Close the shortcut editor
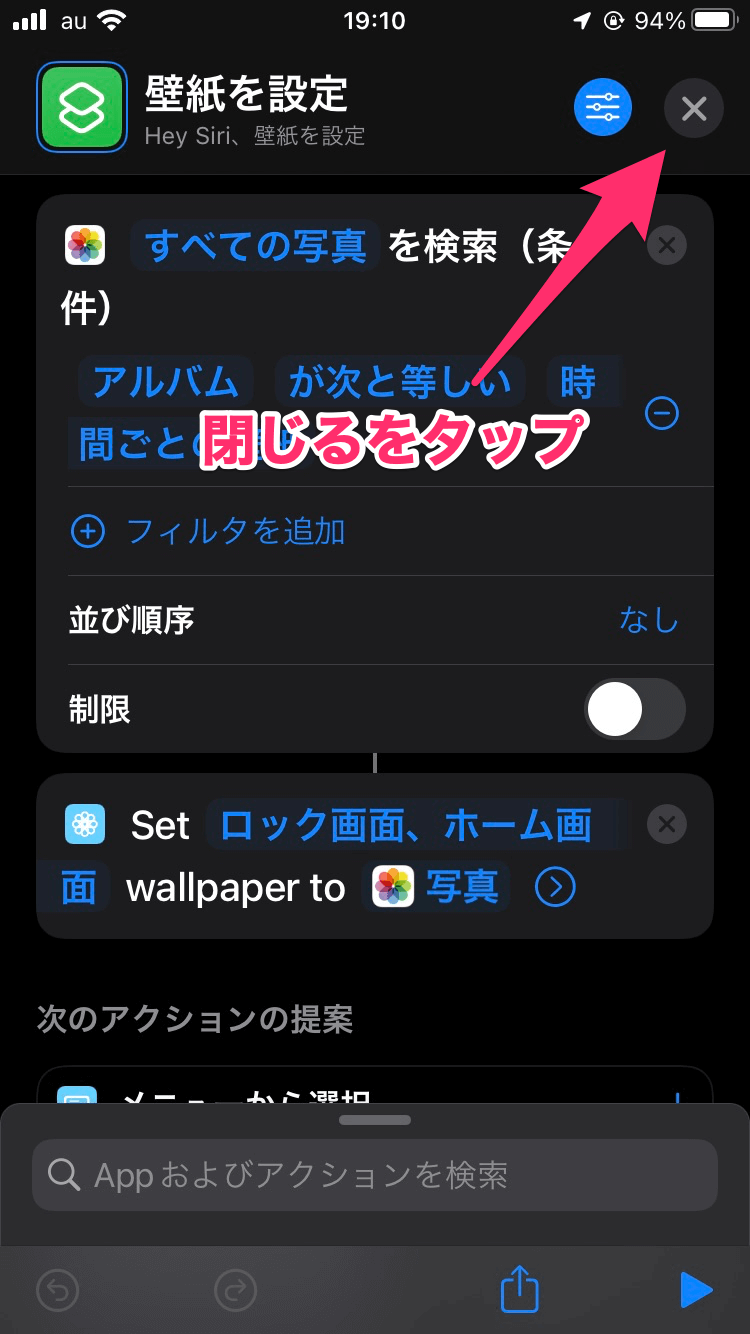750x1334 pixels. 693,108
